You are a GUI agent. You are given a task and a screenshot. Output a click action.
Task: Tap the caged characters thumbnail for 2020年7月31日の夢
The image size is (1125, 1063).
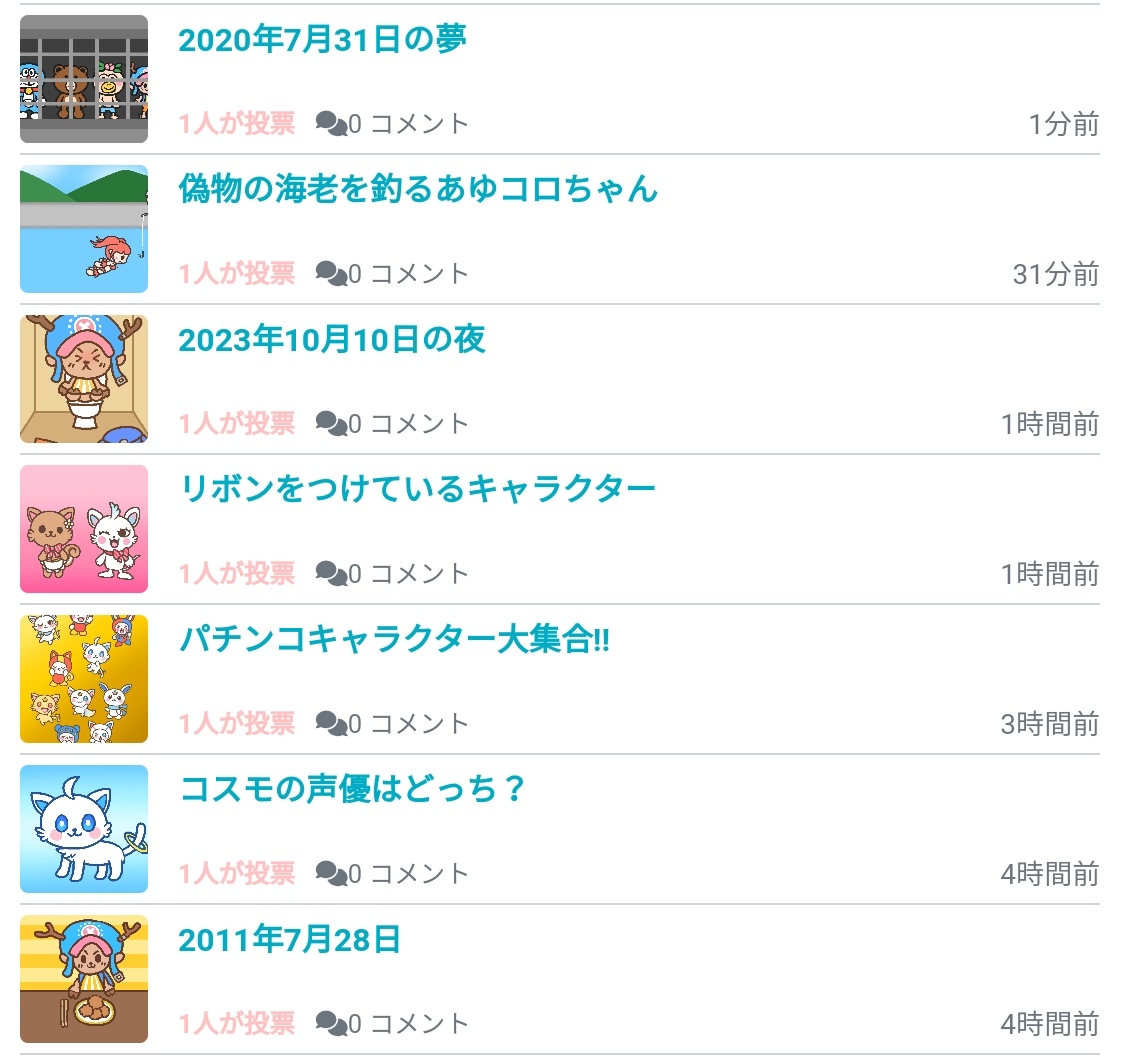84,79
